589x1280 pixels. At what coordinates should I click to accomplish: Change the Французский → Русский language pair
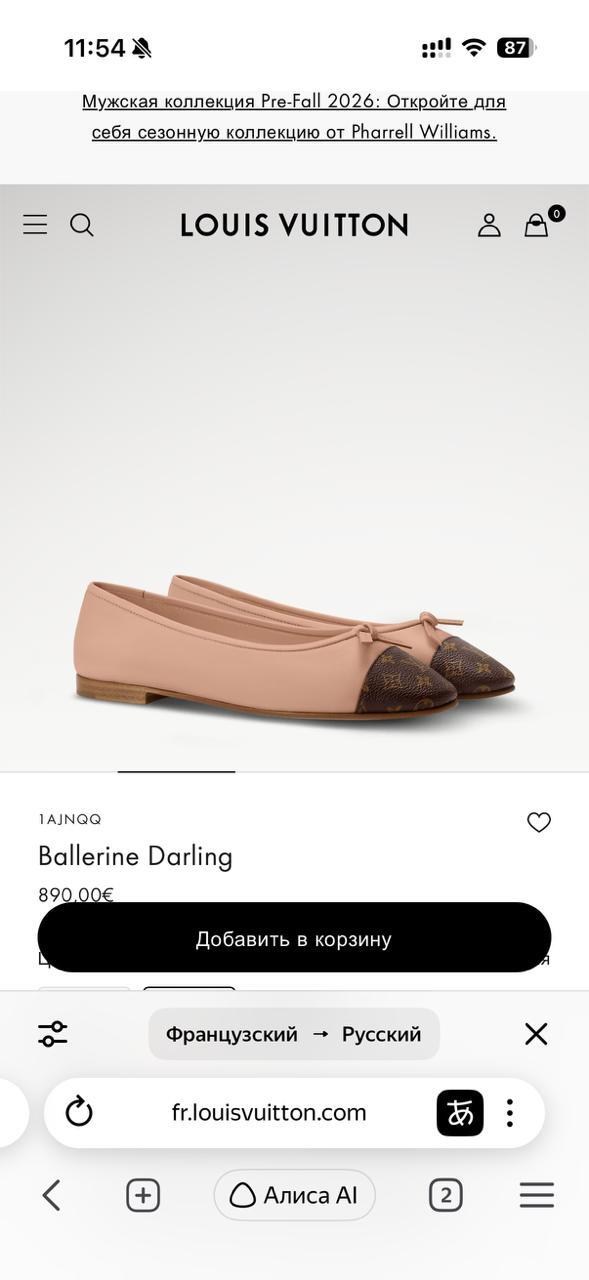[x=294, y=1034]
